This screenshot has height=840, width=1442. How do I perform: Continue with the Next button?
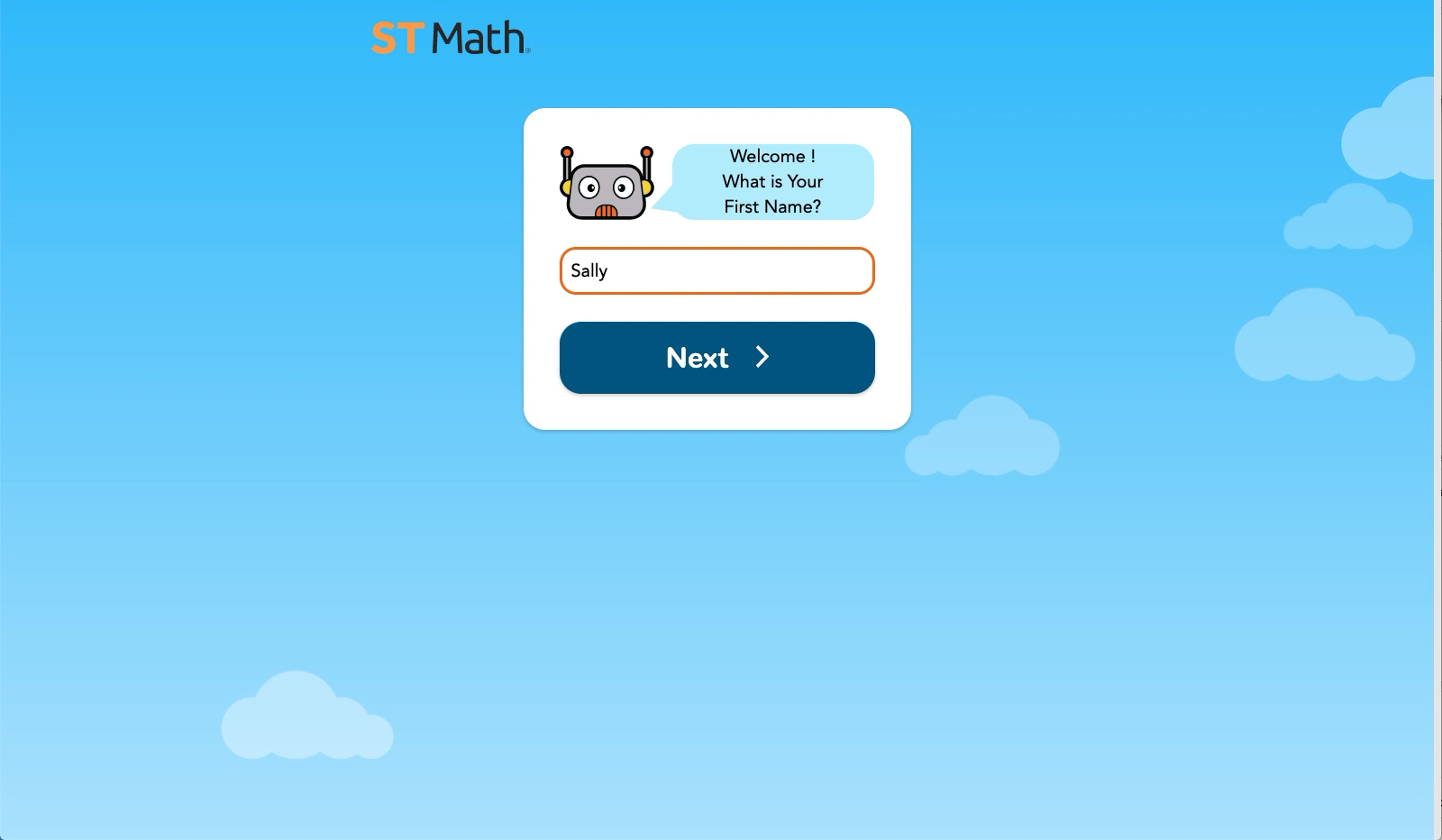(x=716, y=358)
